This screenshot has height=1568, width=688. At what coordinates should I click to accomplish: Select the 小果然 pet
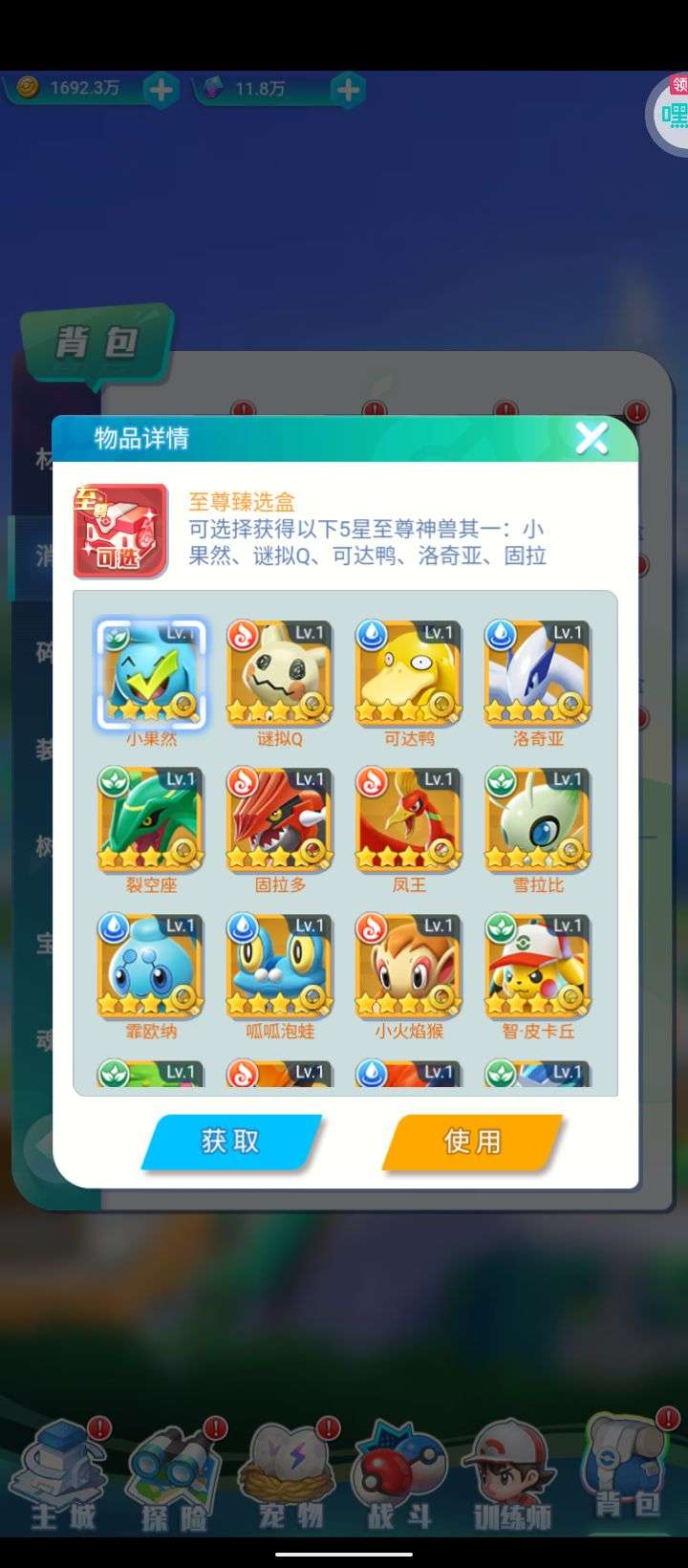pyautogui.click(x=151, y=672)
